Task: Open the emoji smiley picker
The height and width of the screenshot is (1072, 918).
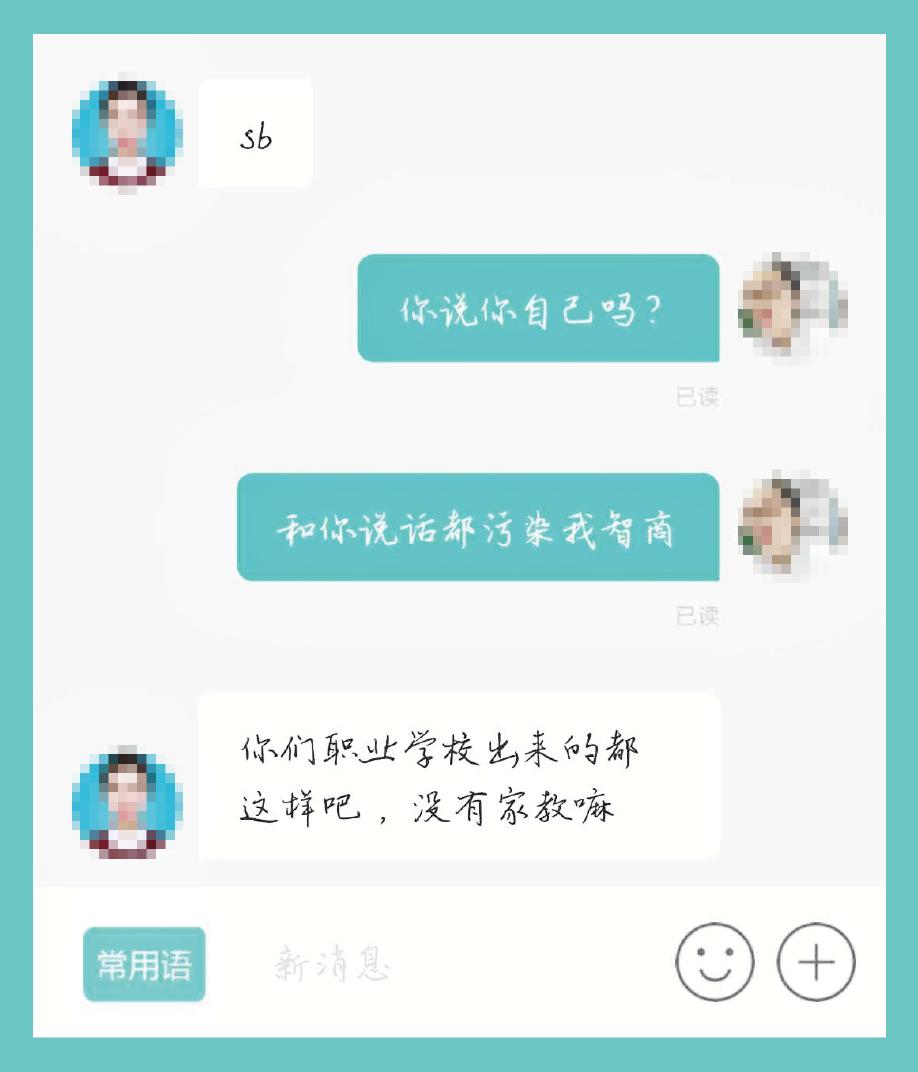Action: 714,962
